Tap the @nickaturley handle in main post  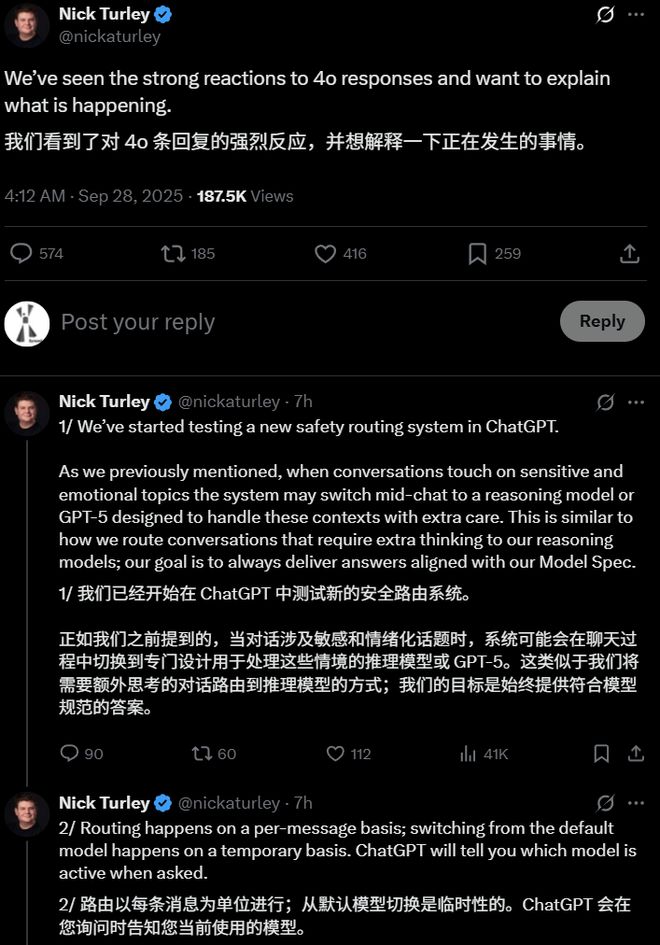click(110, 37)
